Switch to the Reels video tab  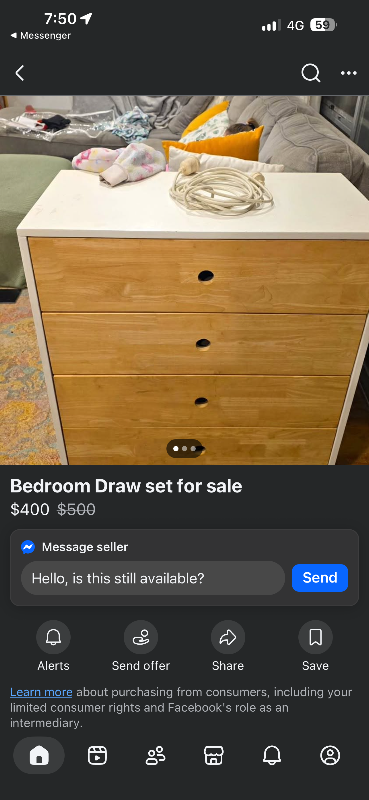coord(97,756)
